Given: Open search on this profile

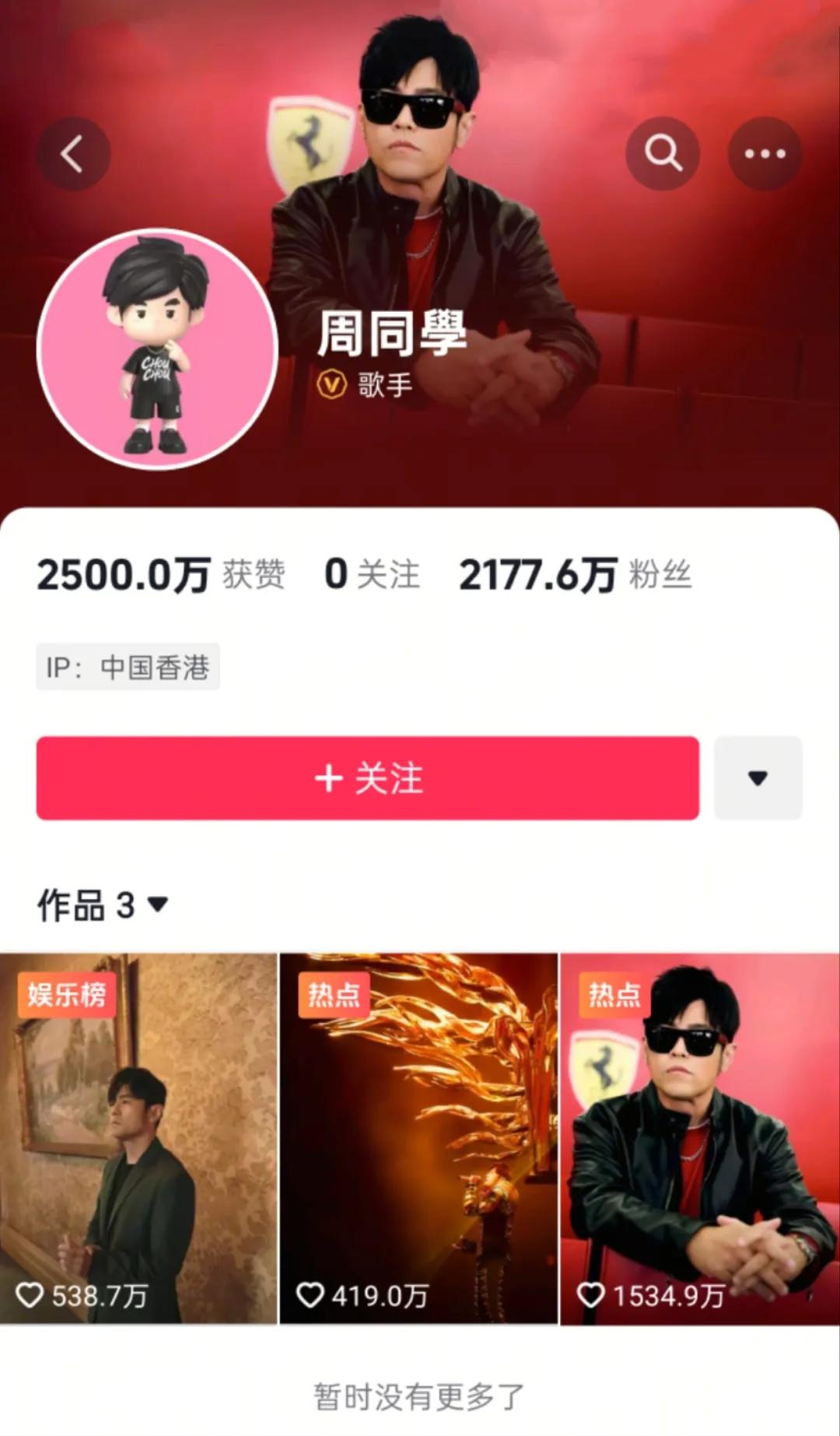Looking at the screenshot, I should tap(663, 153).
